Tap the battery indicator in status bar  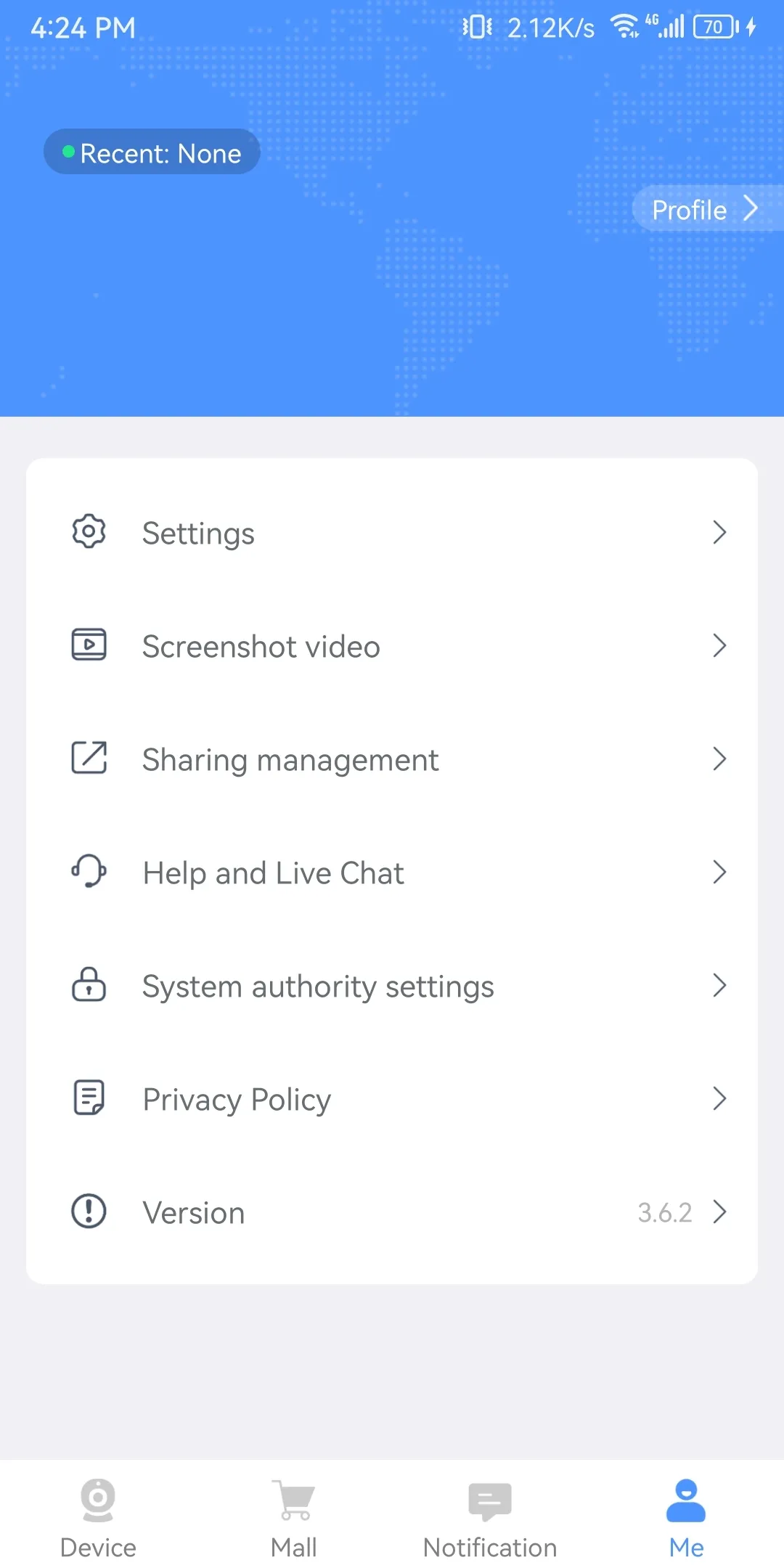[x=713, y=26]
